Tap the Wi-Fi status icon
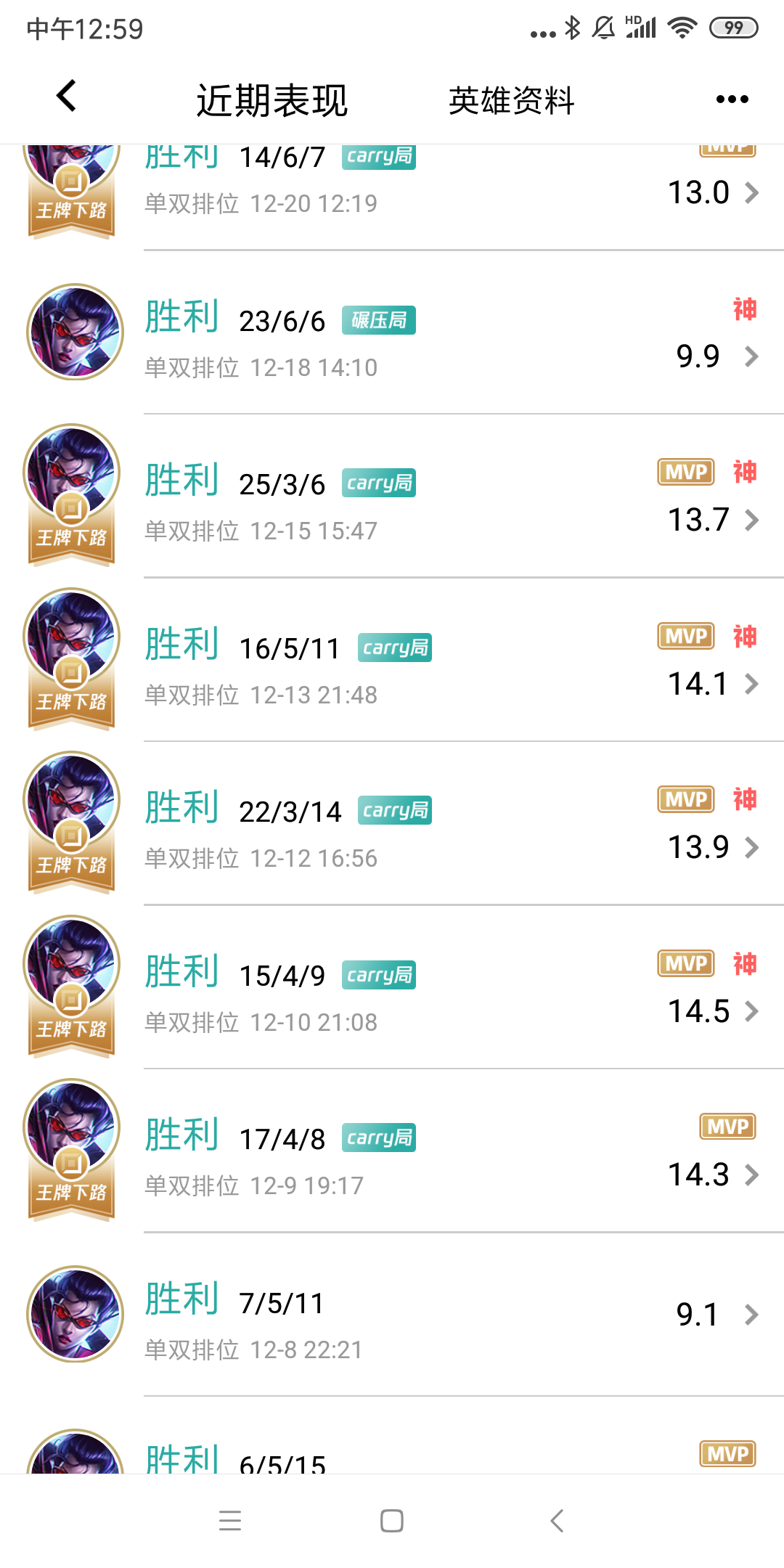 [x=682, y=26]
